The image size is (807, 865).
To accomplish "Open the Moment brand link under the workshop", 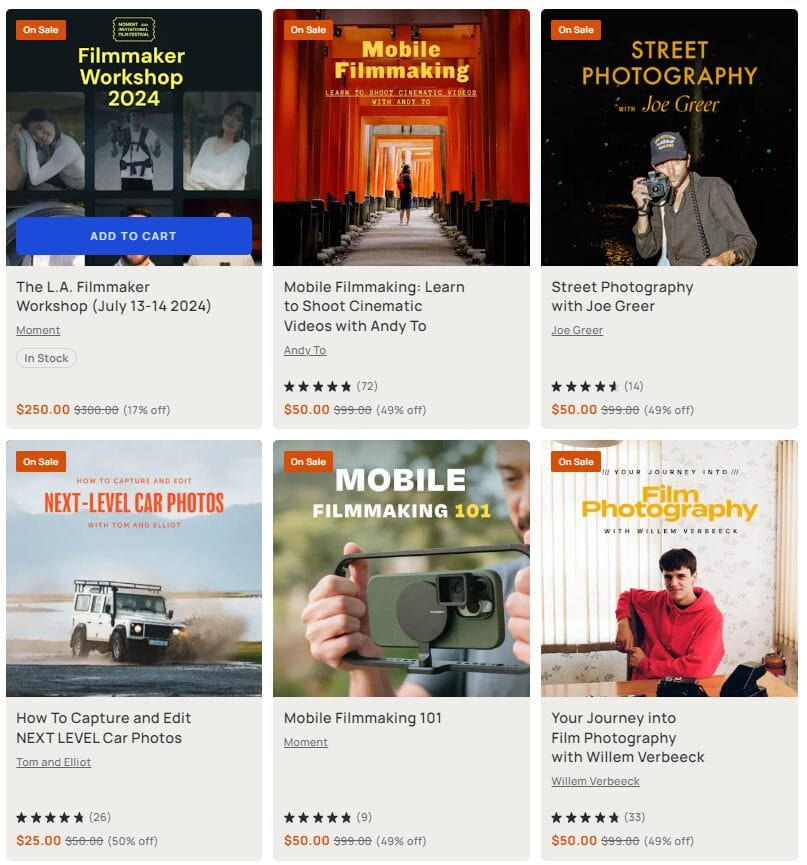I will coord(37,330).
